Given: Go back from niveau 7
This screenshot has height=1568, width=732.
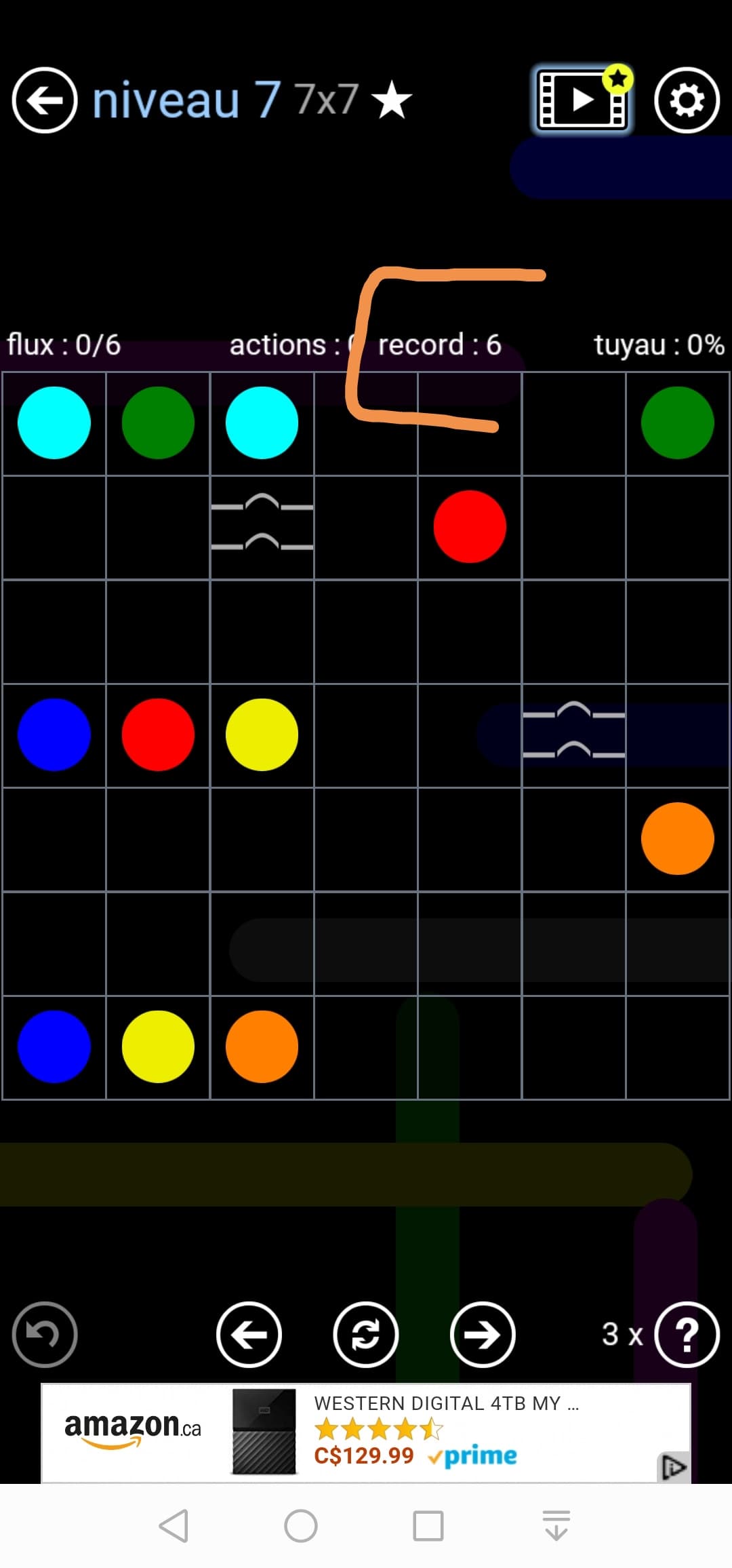Looking at the screenshot, I should (x=45, y=100).
